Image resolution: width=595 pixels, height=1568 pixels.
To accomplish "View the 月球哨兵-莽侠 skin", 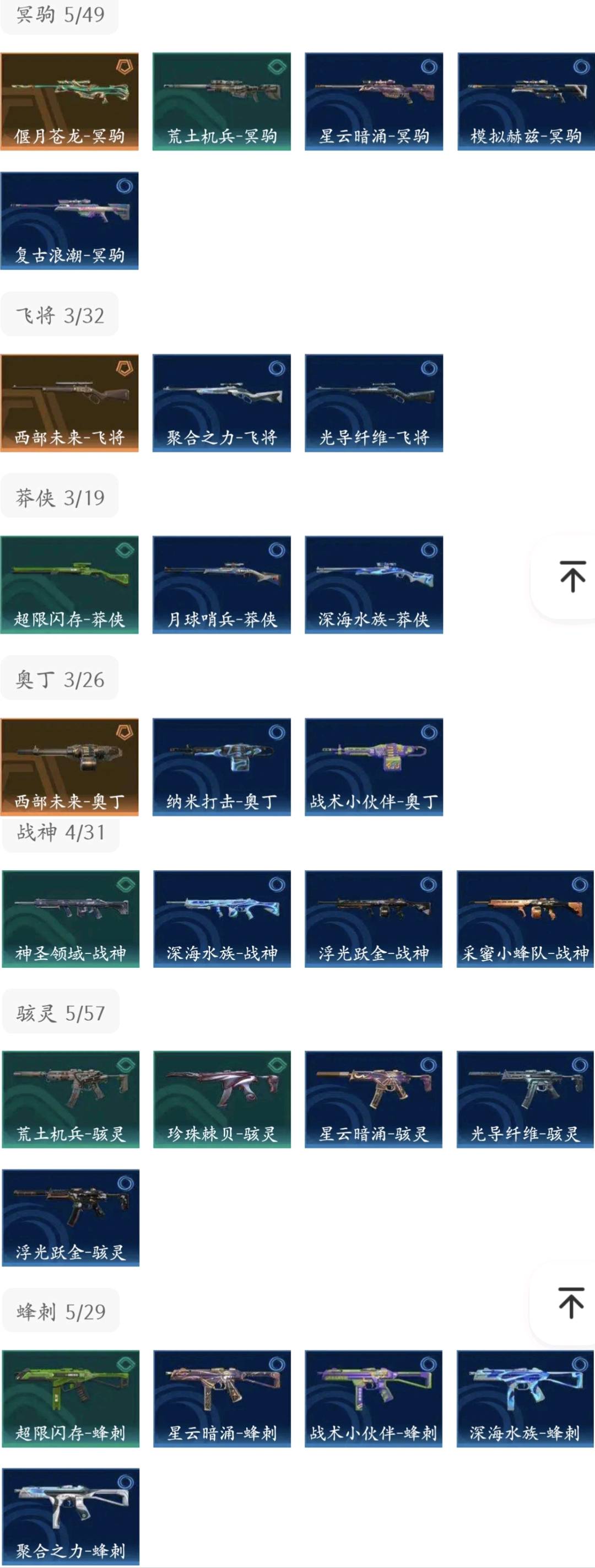I will point(221,584).
